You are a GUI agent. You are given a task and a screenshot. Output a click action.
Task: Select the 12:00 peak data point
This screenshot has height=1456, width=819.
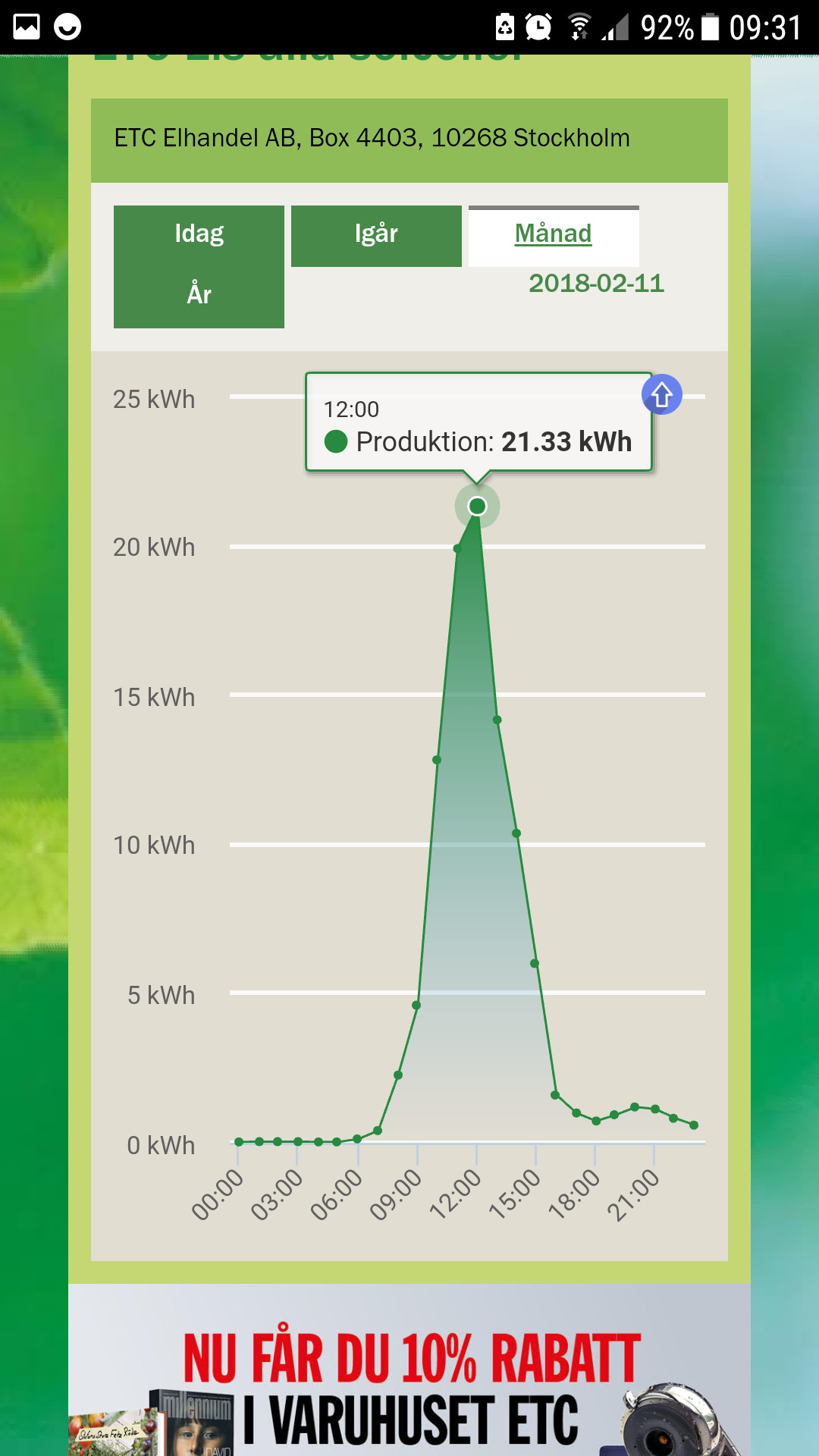coord(477,506)
